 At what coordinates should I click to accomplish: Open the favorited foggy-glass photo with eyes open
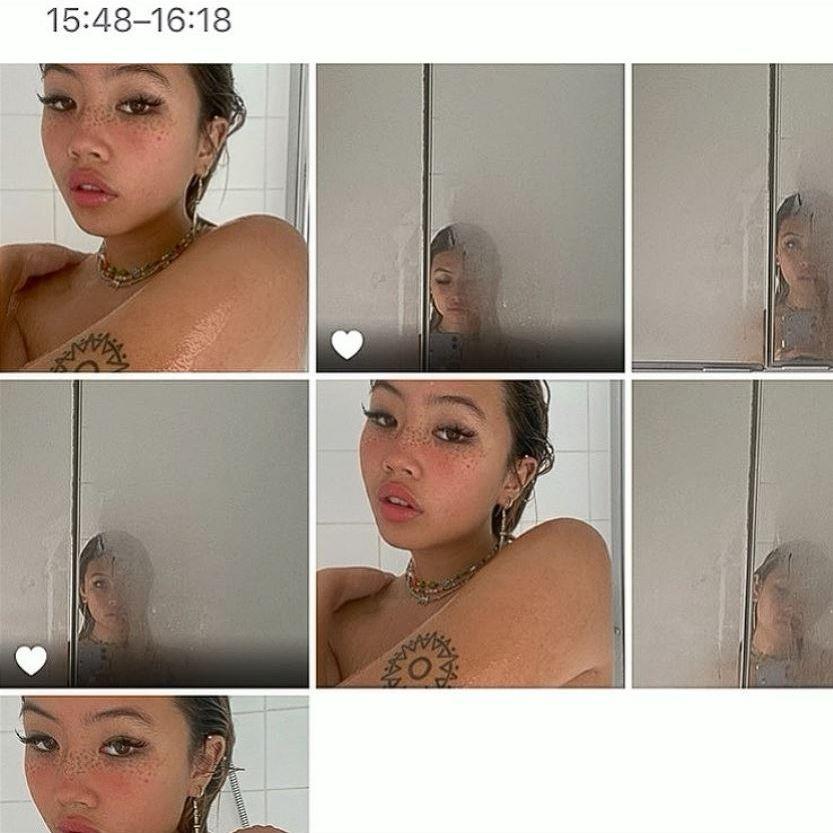click(153, 533)
